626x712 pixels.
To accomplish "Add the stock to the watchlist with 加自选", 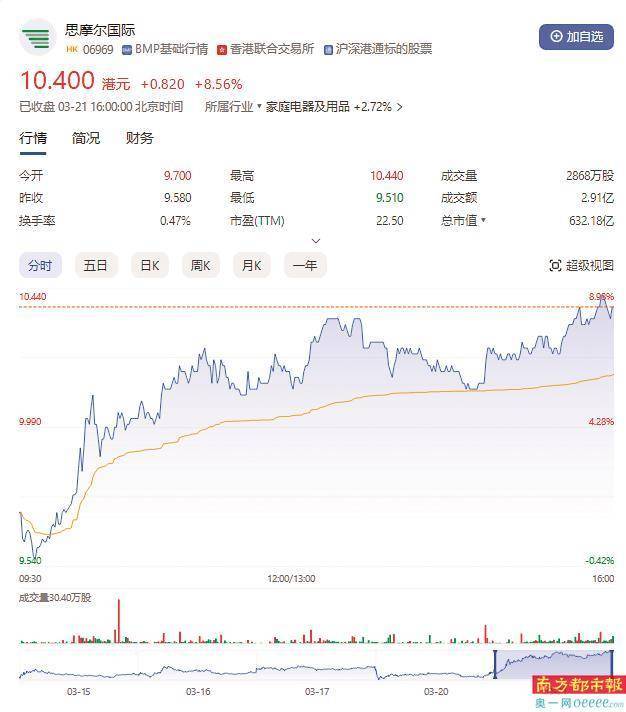I will (x=578, y=37).
